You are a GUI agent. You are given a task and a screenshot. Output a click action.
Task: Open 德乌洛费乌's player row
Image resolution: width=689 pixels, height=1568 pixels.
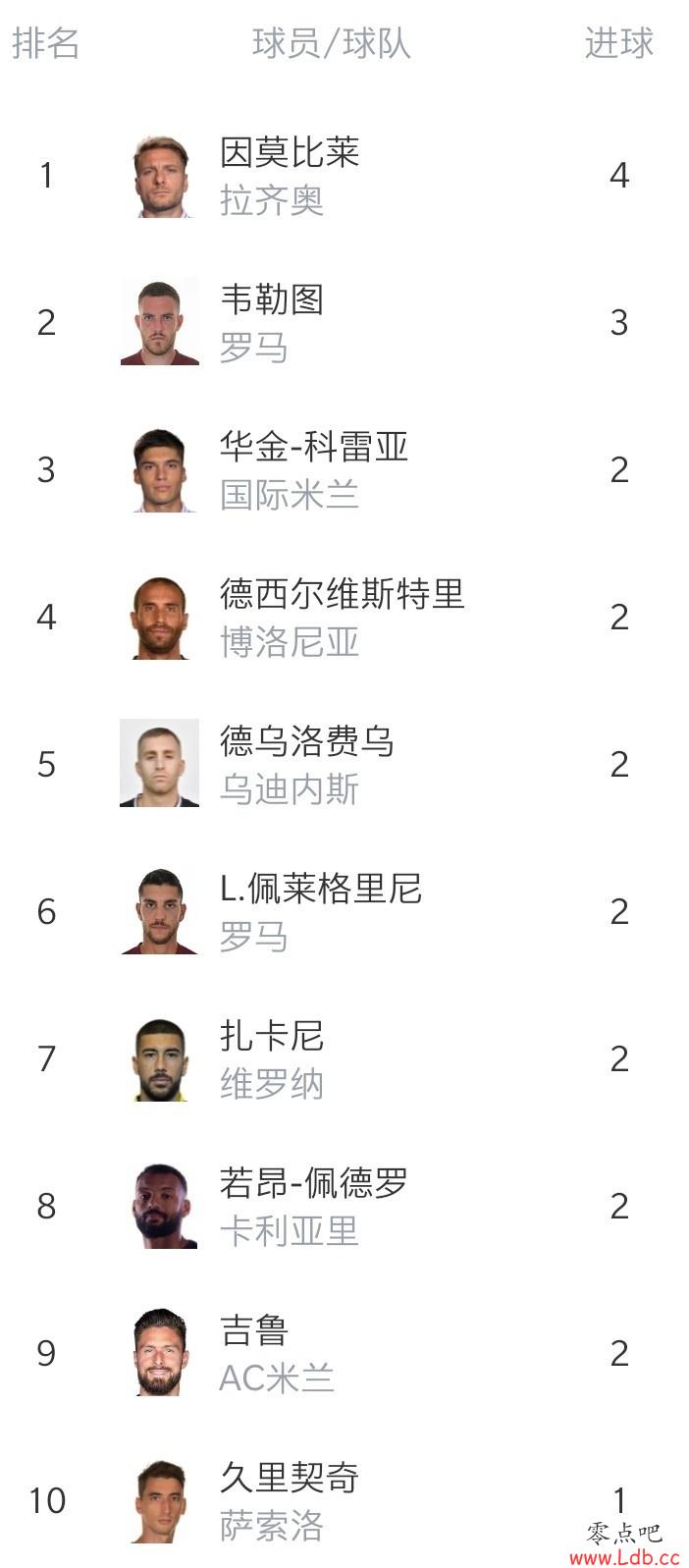point(344,764)
